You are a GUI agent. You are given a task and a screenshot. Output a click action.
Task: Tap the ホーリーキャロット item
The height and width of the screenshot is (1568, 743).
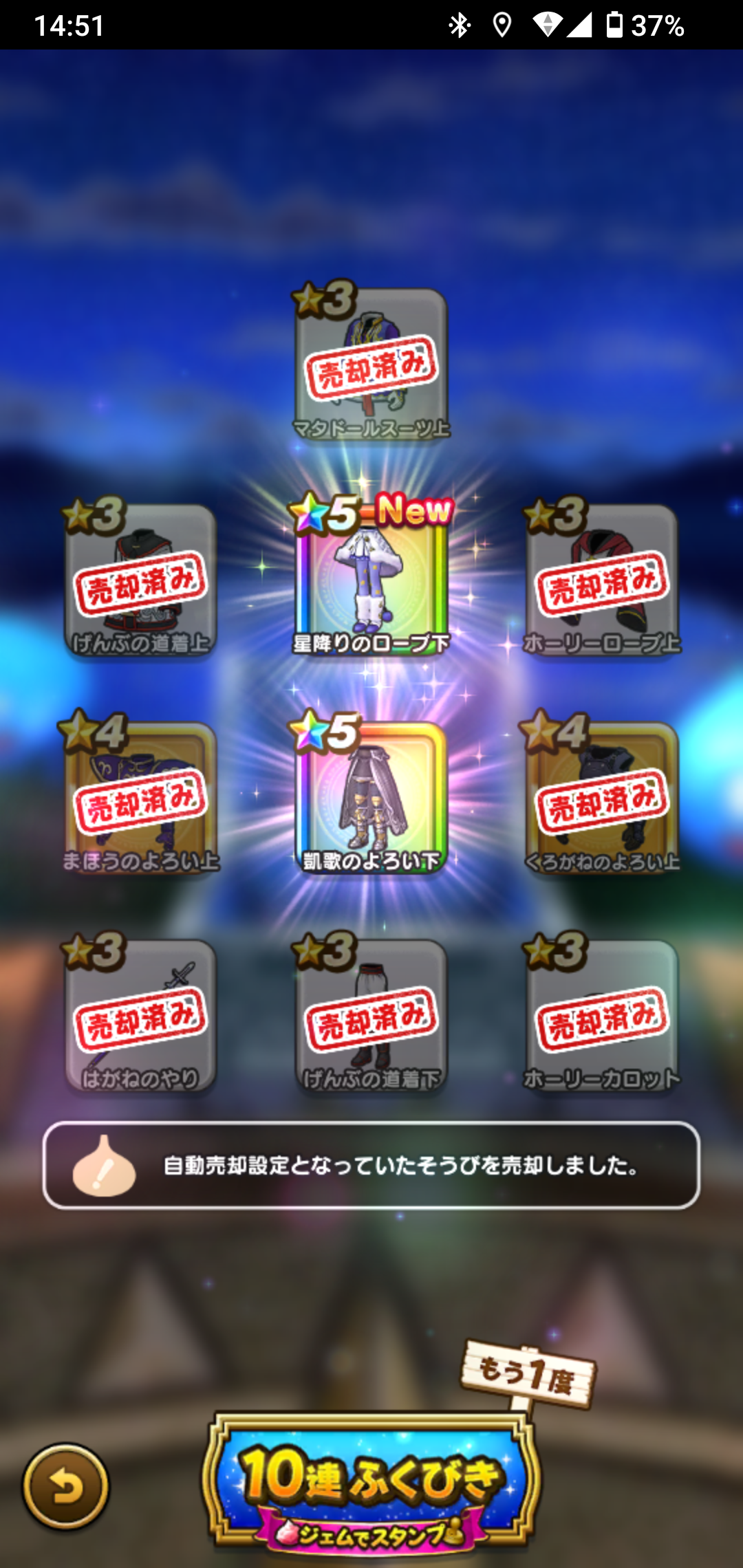click(x=602, y=1014)
